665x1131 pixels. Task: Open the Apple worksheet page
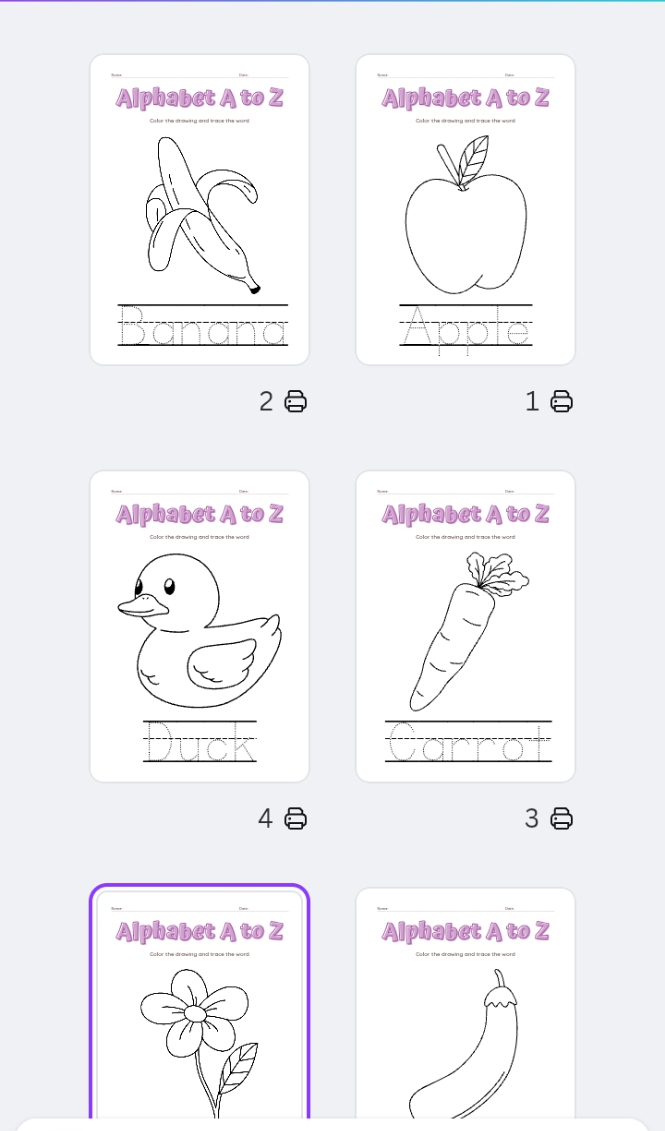465,209
